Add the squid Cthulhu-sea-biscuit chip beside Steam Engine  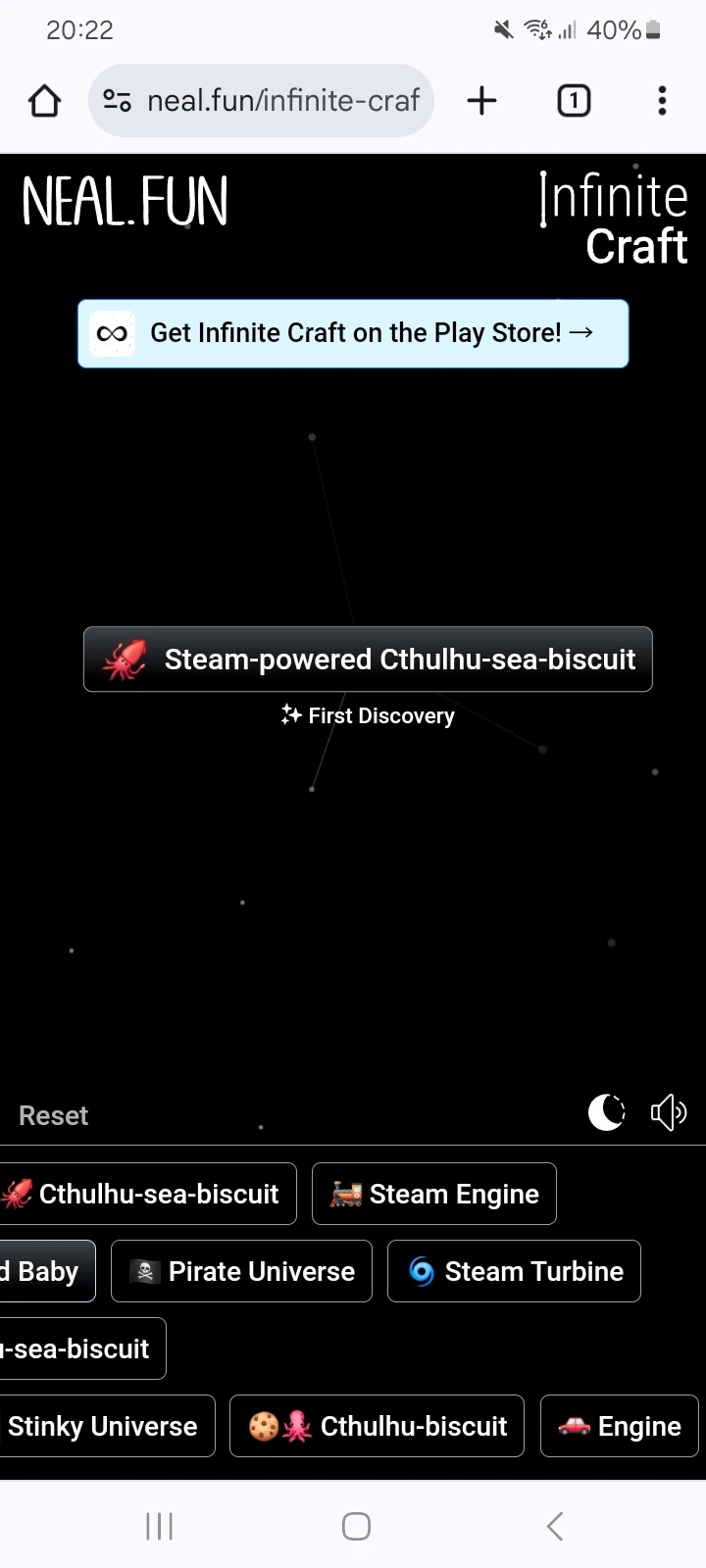pyautogui.click(x=142, y=1194)
